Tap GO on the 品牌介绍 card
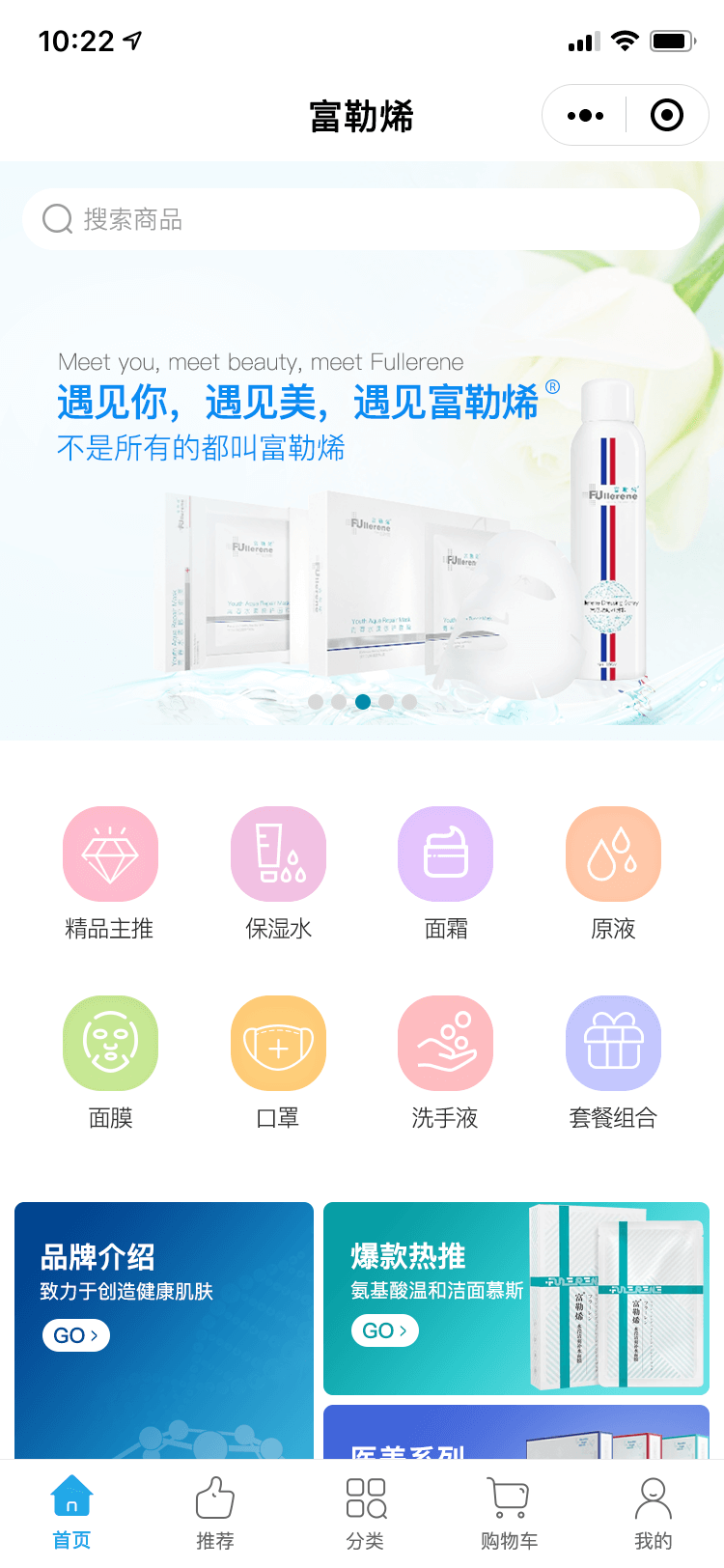 click(75, 1335)
